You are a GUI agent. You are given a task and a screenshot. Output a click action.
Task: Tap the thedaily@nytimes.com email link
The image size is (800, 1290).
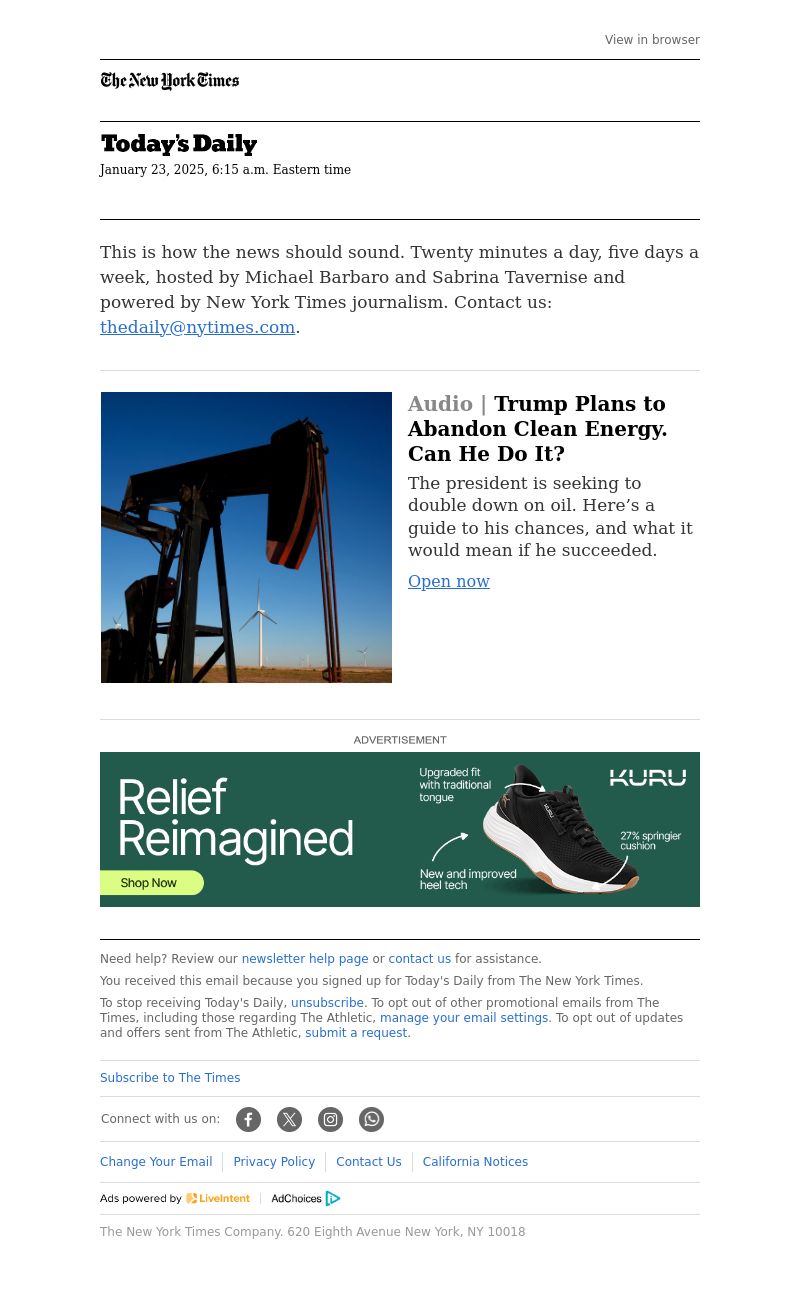tap(197, 327)
